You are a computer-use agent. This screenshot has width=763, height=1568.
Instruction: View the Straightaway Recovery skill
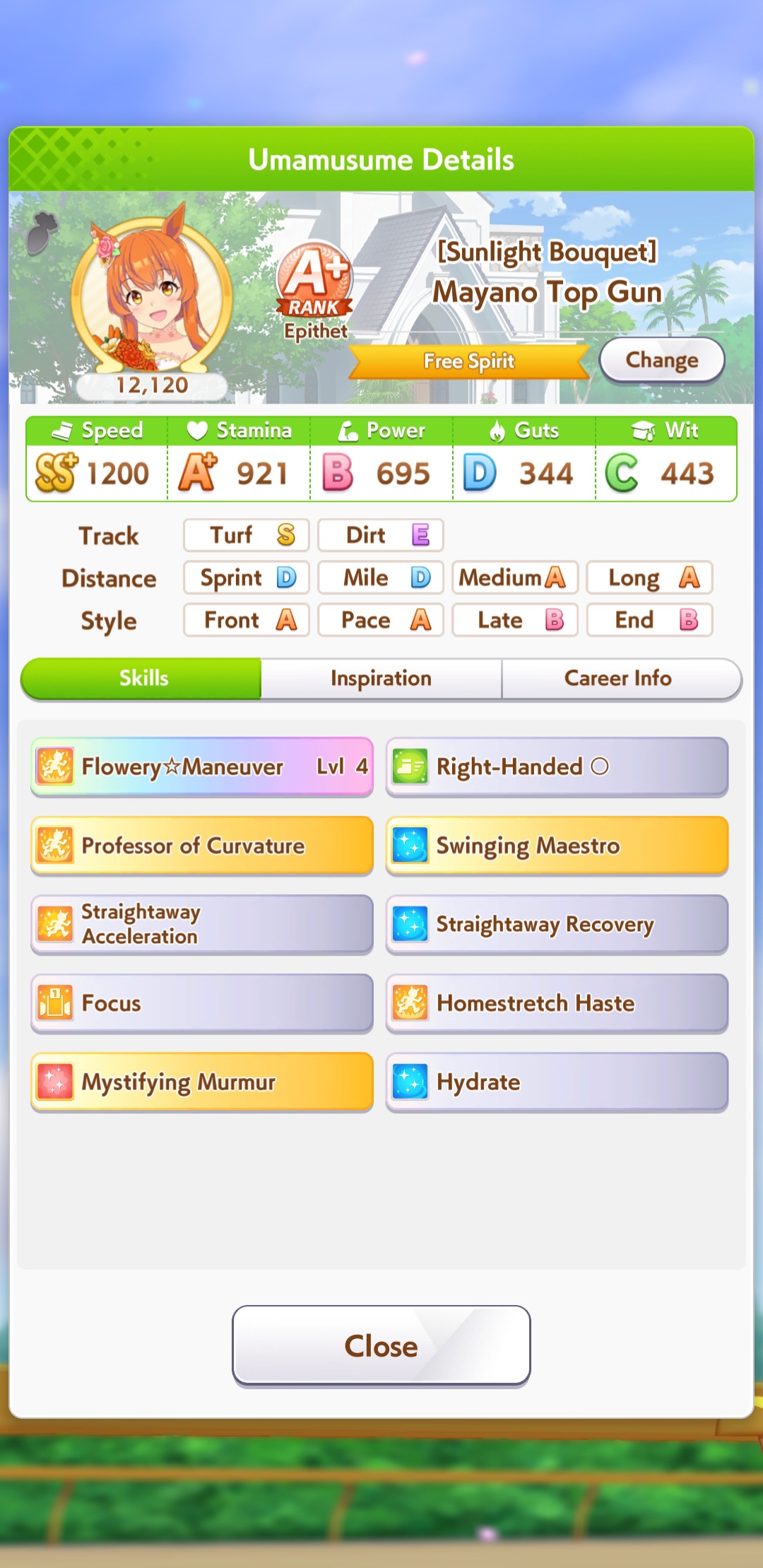pyautogui.click(x=557, y=924)
